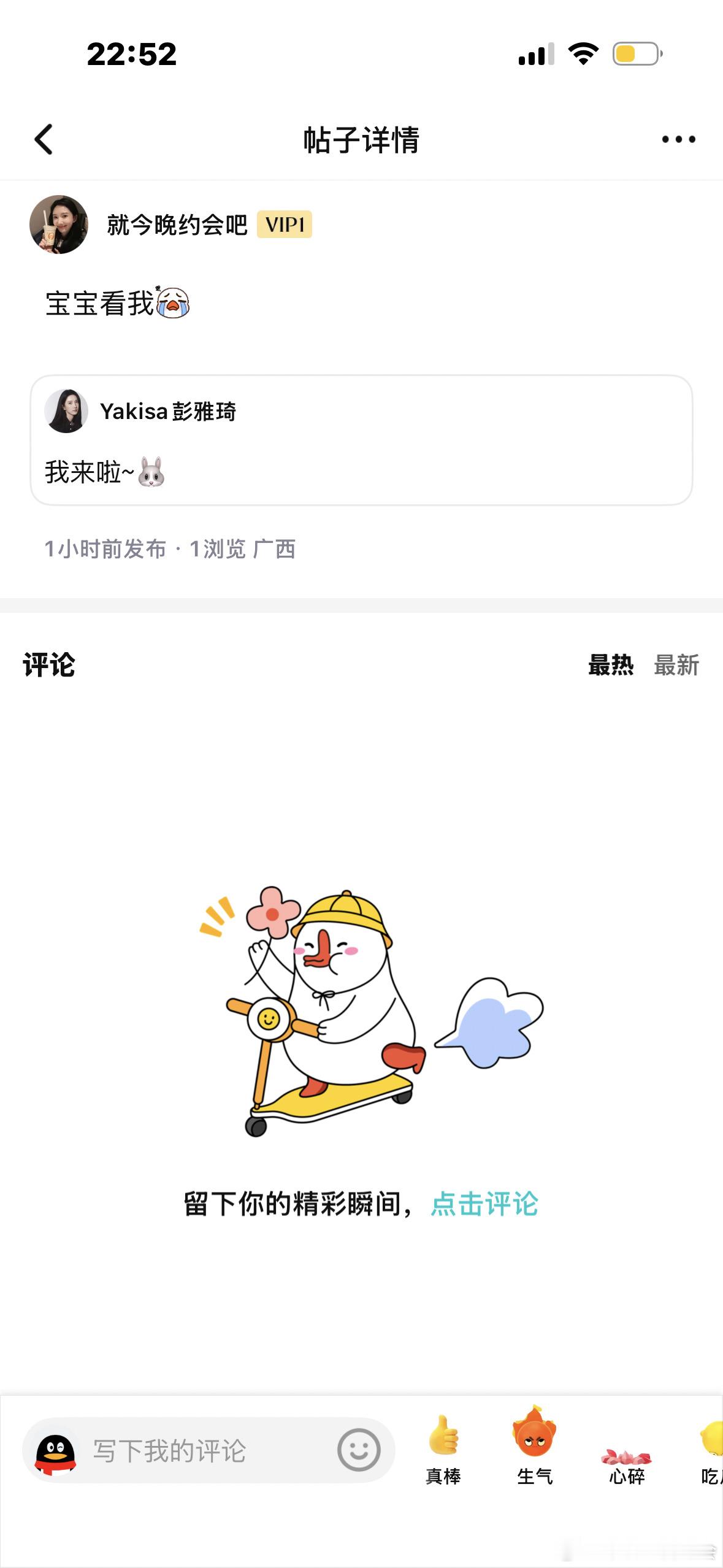Tap the QQ penguin avatar in comment bar
Screen dimensions: 723x1568
point(56,1453)
